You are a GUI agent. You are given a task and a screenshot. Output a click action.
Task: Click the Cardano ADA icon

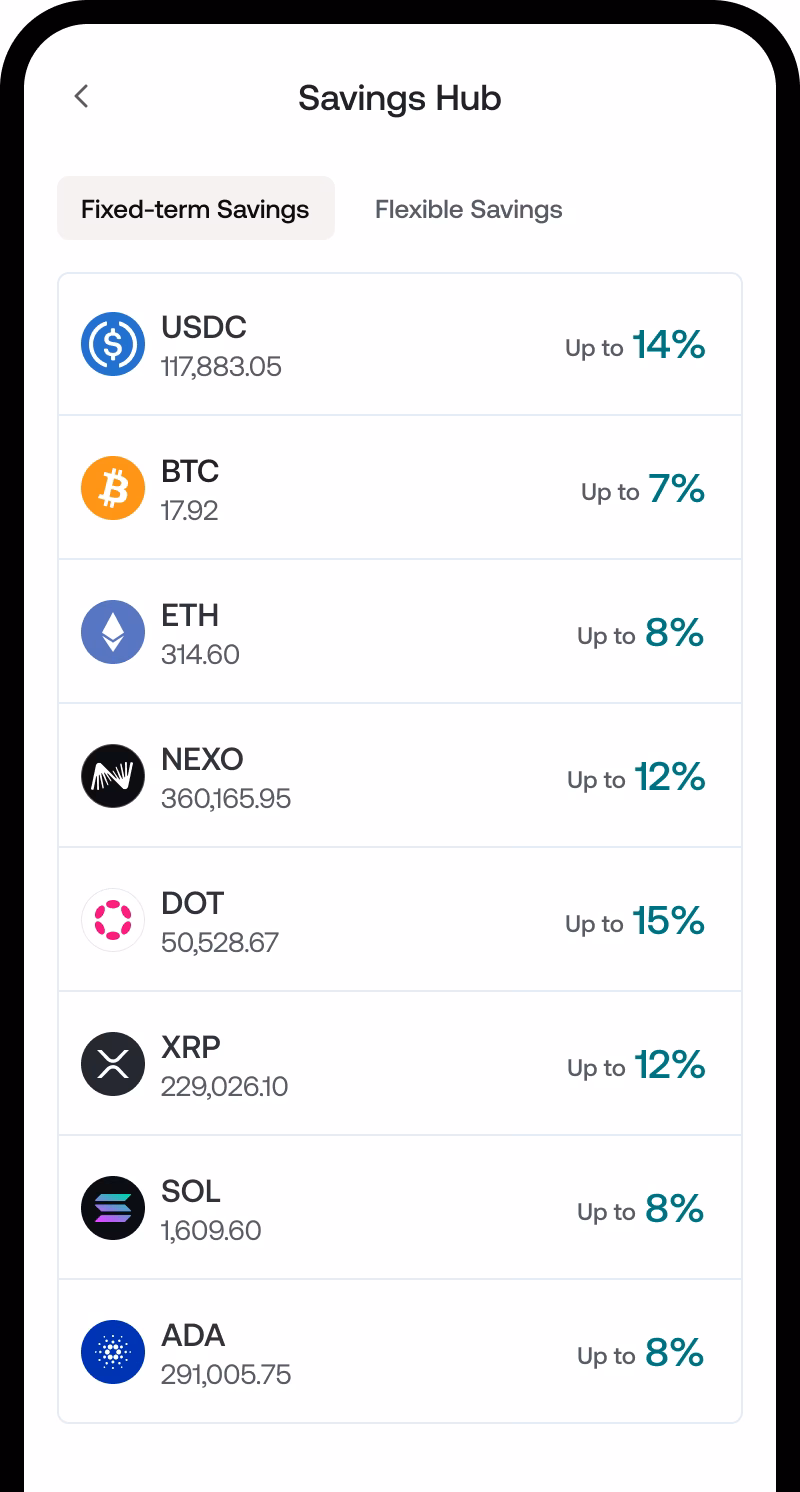tap(113, 1352)
